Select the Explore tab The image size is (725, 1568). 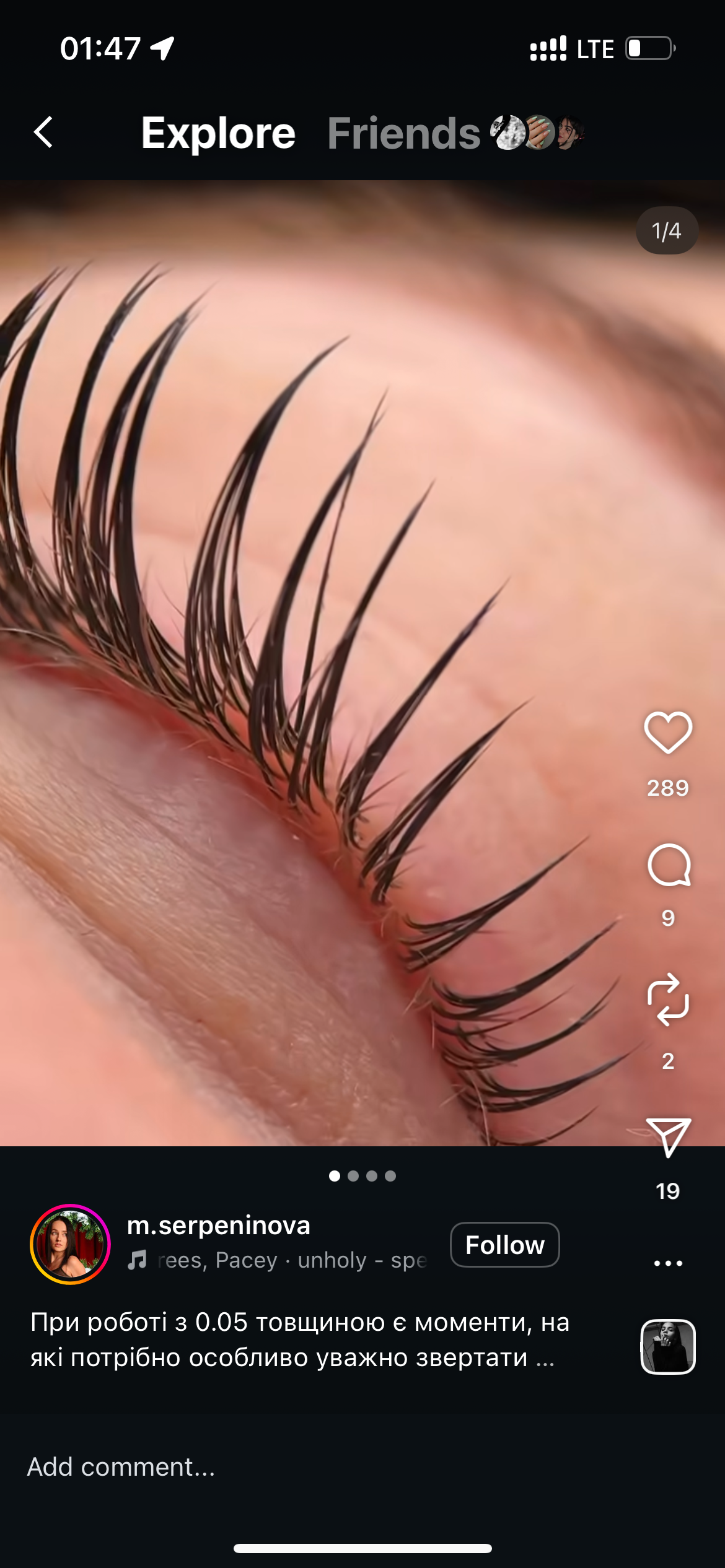coord(218,134)
